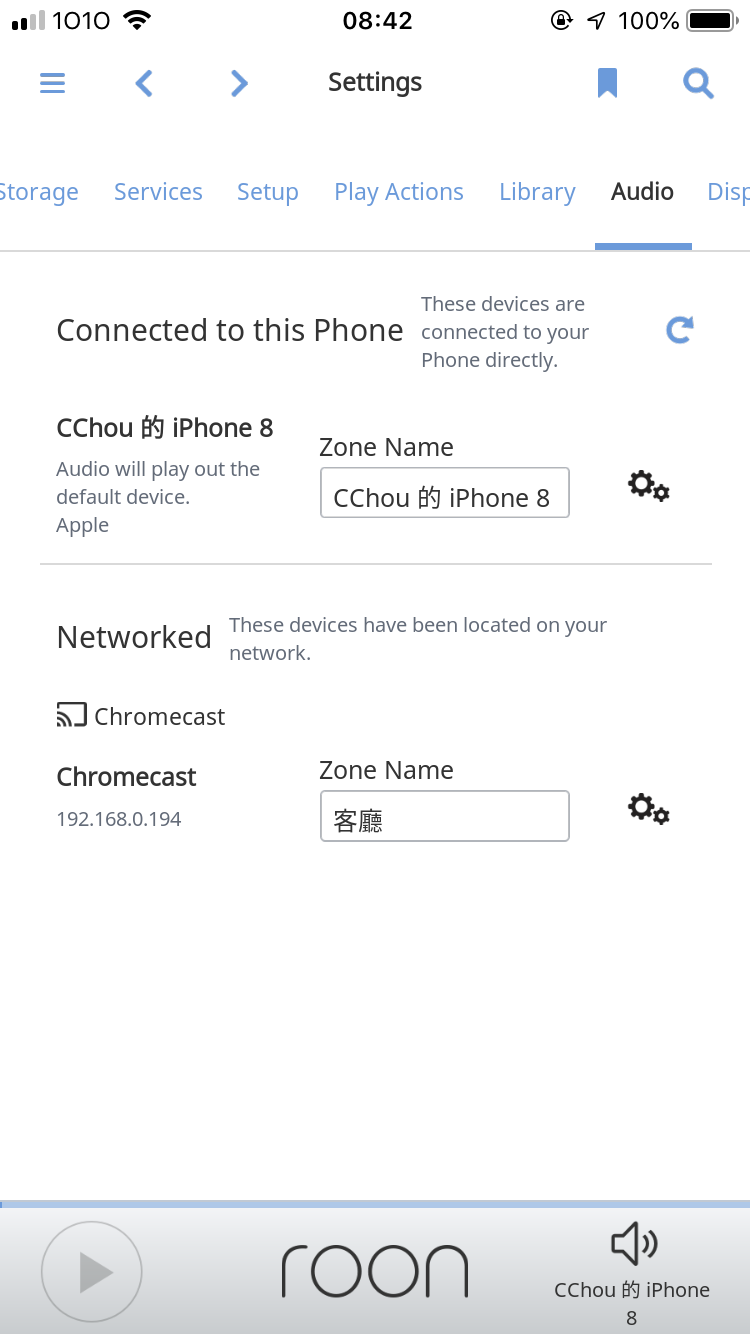Switch to the Services tab
Screen dimensions: 750x1334
[158, 192]
